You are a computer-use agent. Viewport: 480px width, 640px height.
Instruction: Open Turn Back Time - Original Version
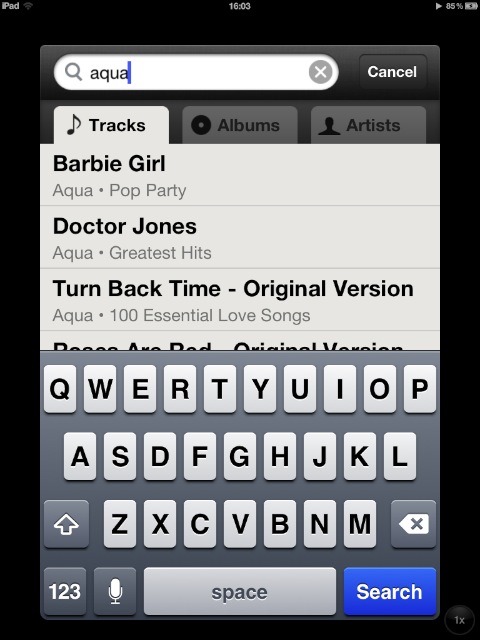[x=240, y=300]
